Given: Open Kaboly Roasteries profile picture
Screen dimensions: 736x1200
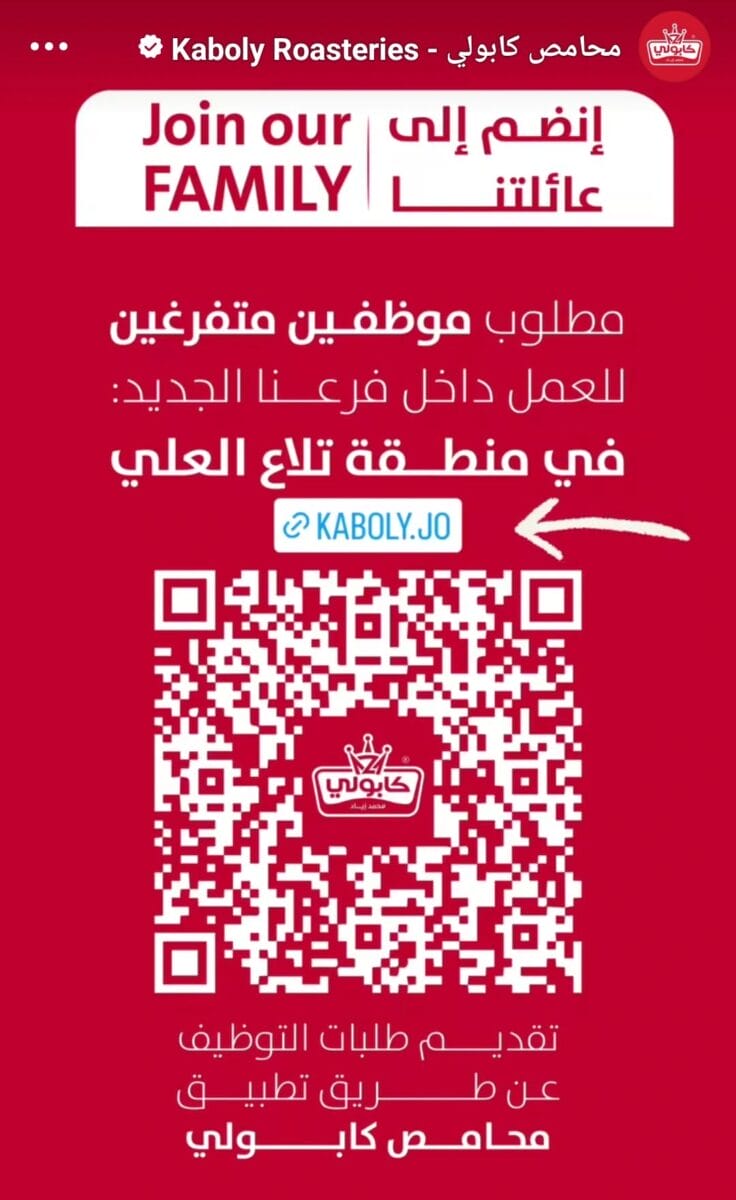Looking at the screenshot, I should pos(677,46).
